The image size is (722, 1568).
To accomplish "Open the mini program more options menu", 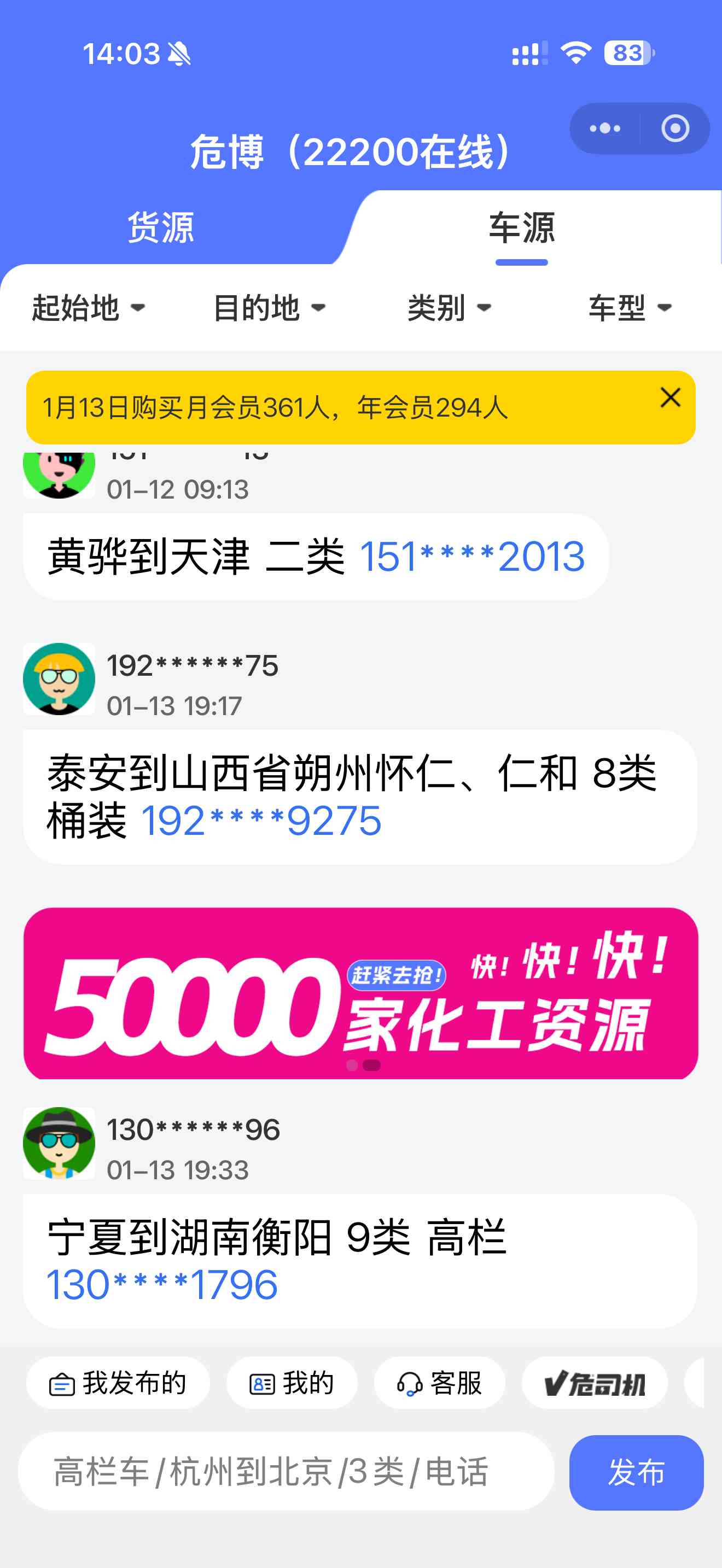I will click(604, 128).
